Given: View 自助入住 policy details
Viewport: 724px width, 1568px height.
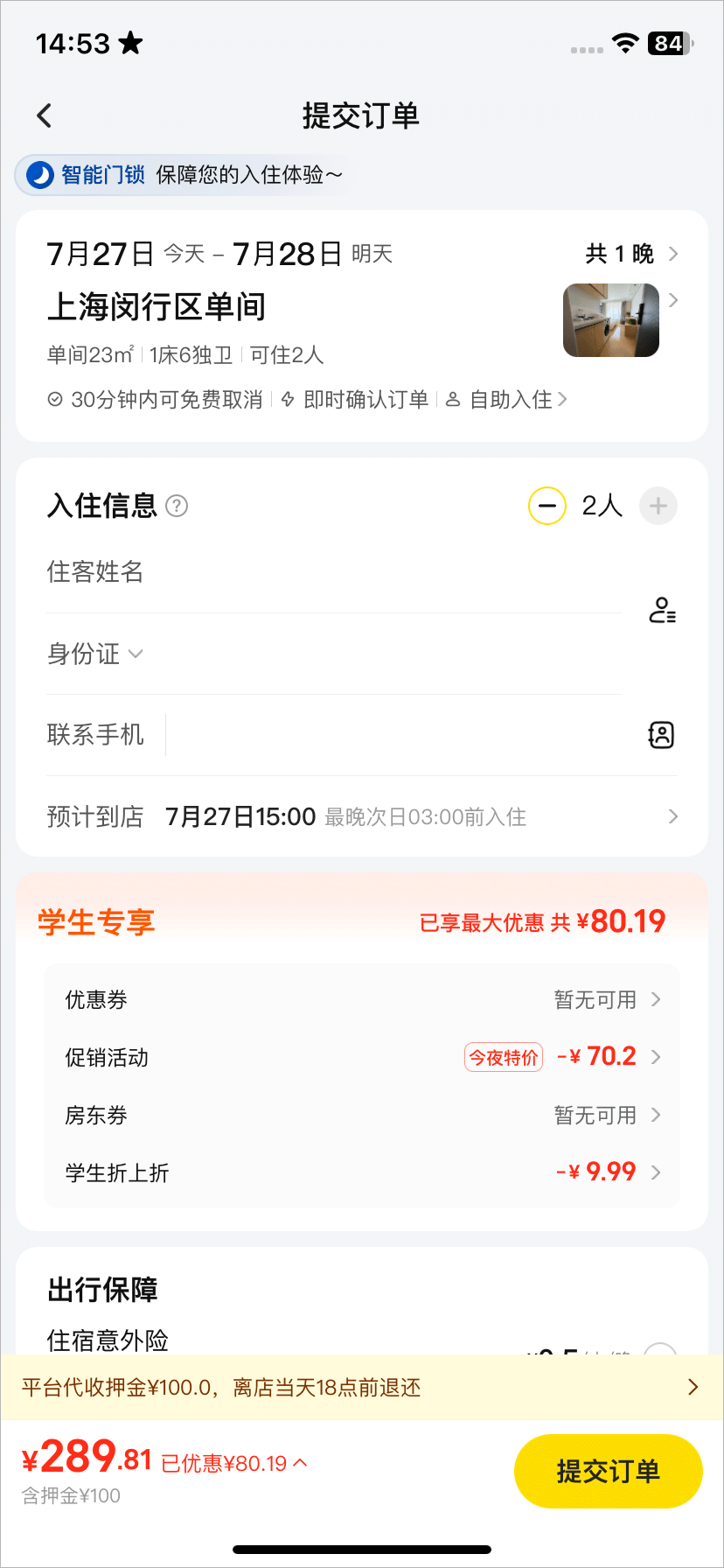Looking at the screenshot, I should pos(507,400).
